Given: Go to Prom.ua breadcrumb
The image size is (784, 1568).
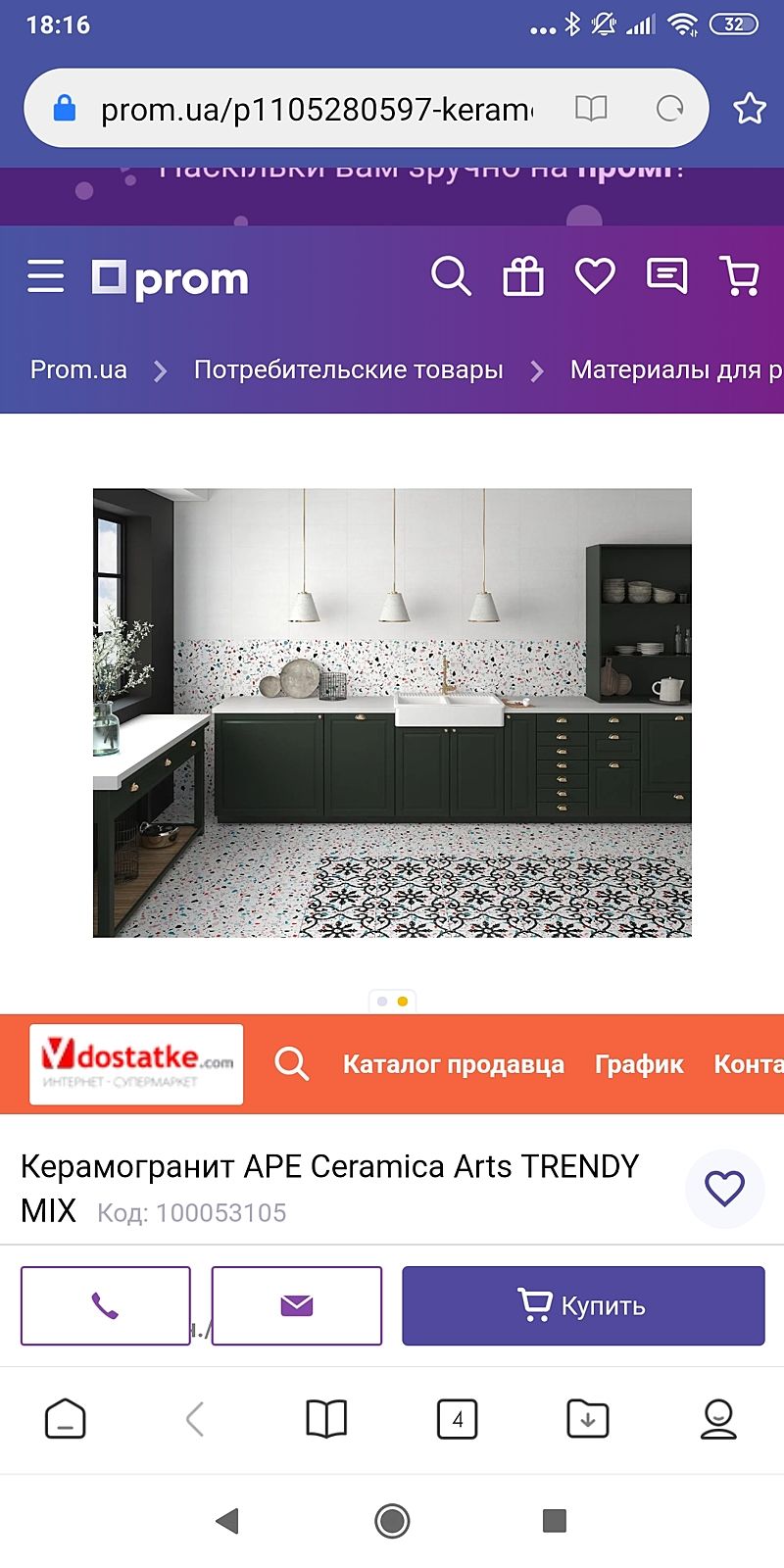Looking at the screenshot, I should (78, 369).
